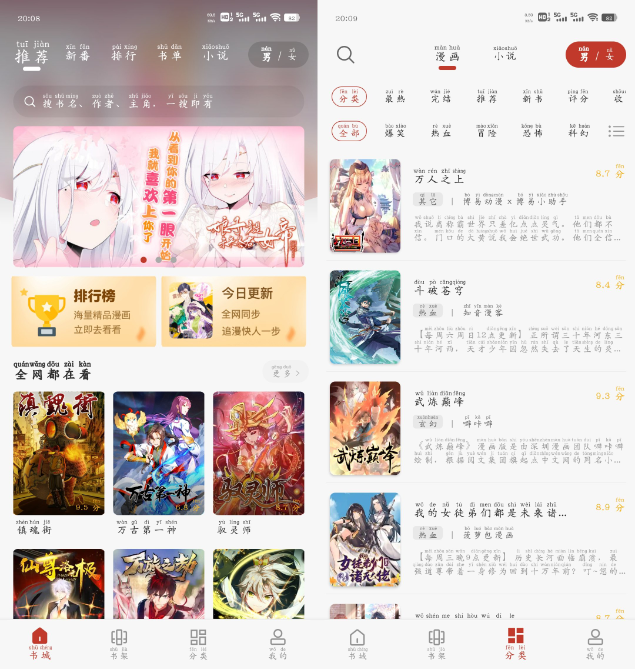Select the 漫画 tab
Screen dimensions: 637x672
[447, 56]
